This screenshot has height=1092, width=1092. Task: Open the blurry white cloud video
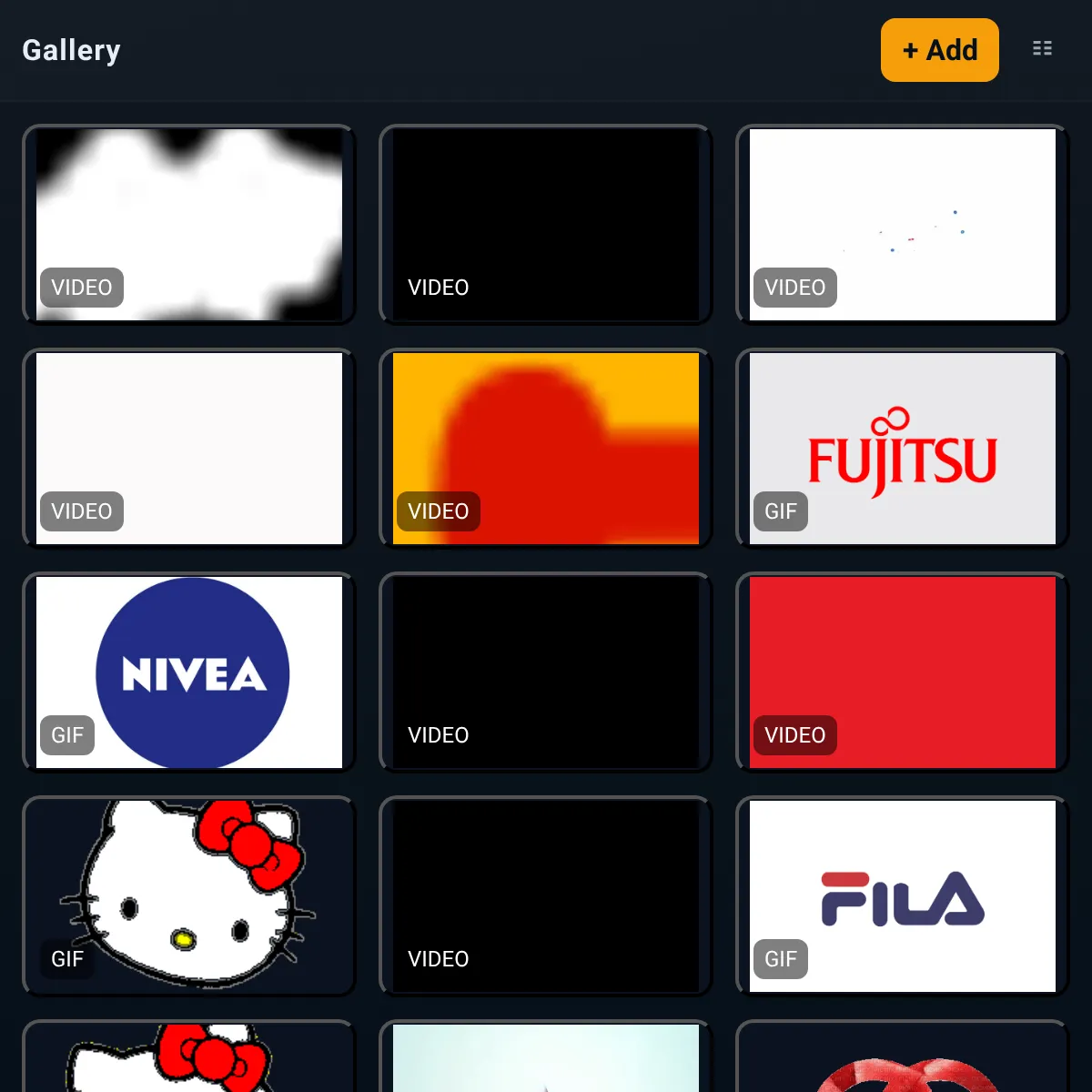[188, 225]
